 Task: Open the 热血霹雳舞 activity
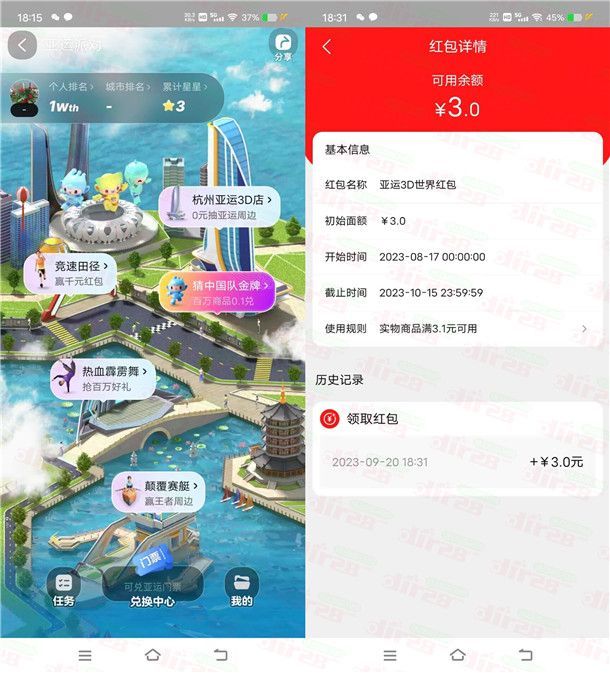tap(103, 378)
